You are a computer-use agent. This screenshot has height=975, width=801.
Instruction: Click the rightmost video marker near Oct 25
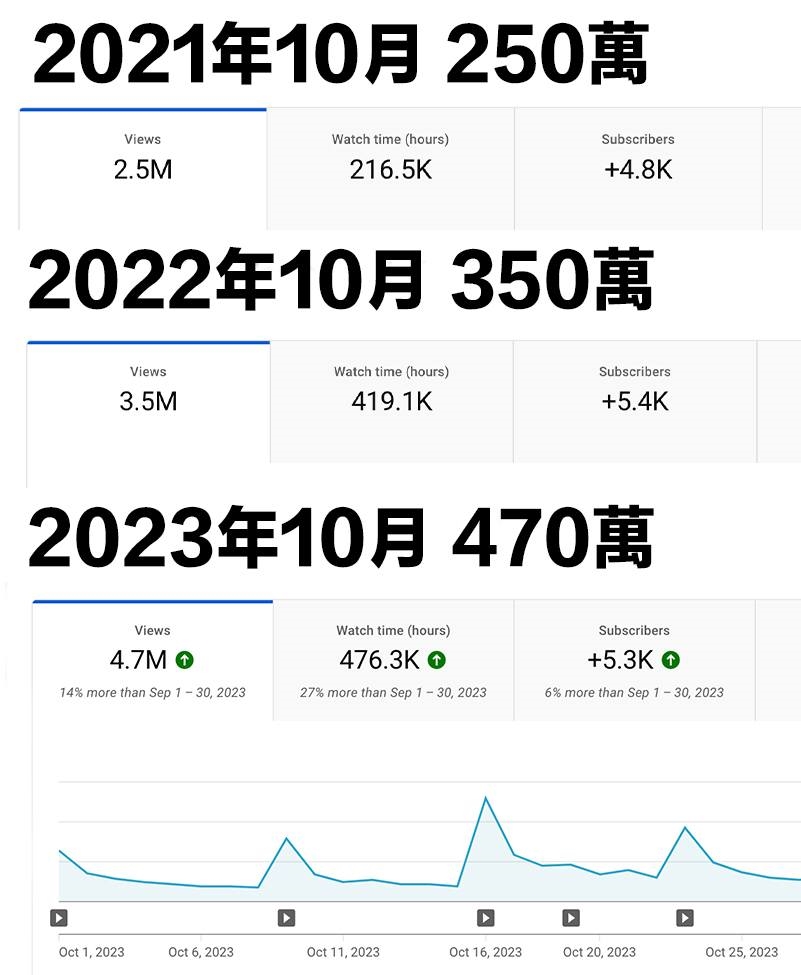(x=685, y=917)
